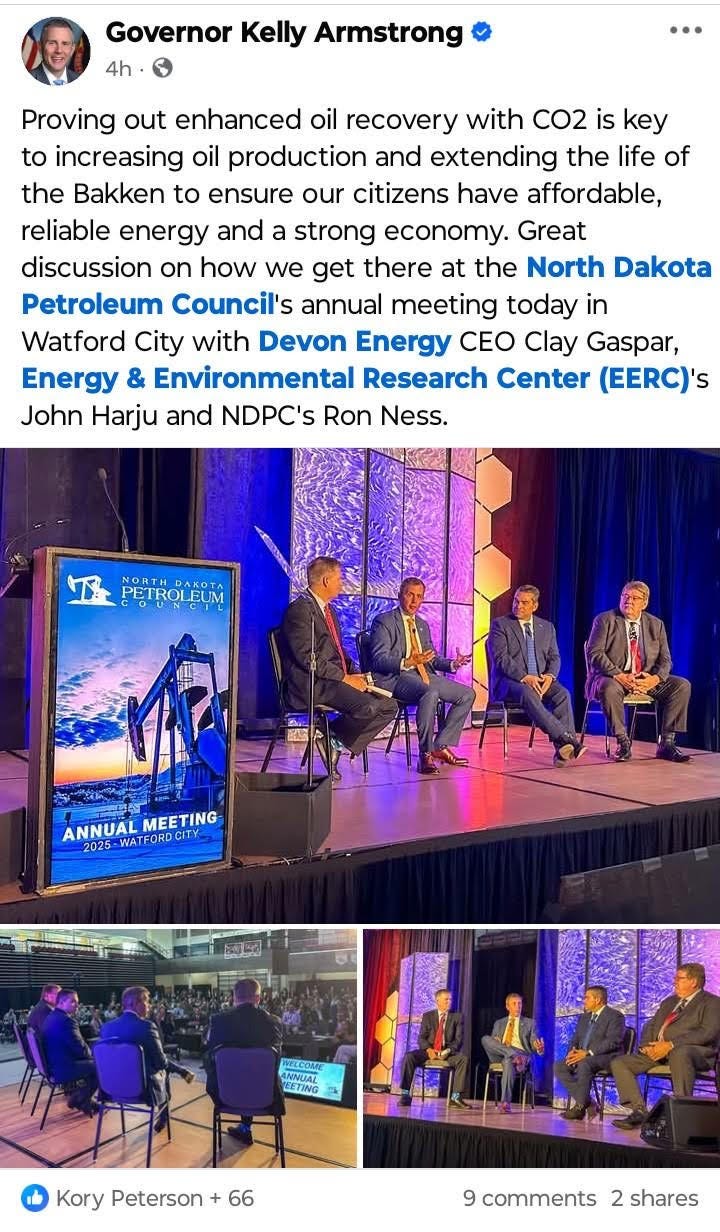Tap the Governor Kelly Armstrong page name
Screen dimensions: 720x1232
click(284, 32)
